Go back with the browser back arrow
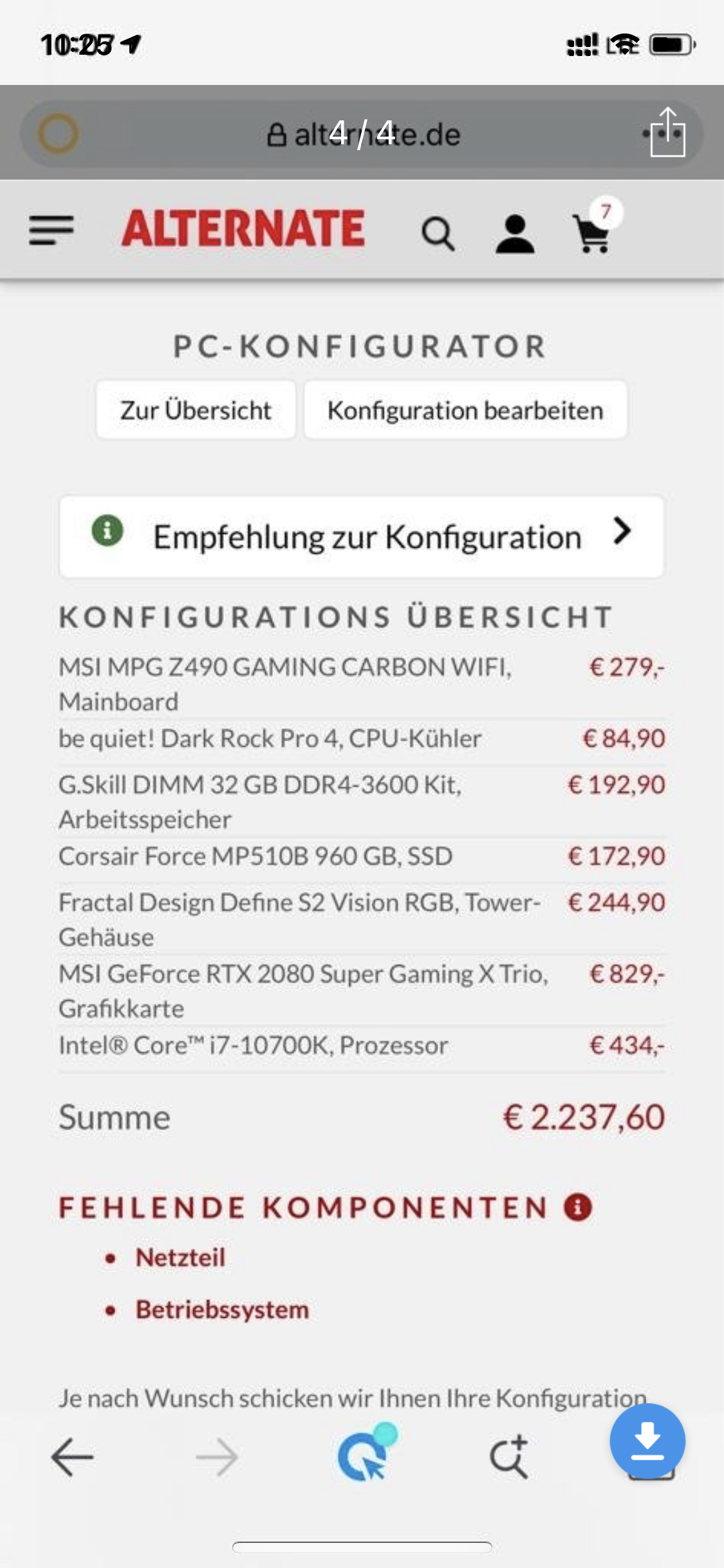 pos(72,1457)
